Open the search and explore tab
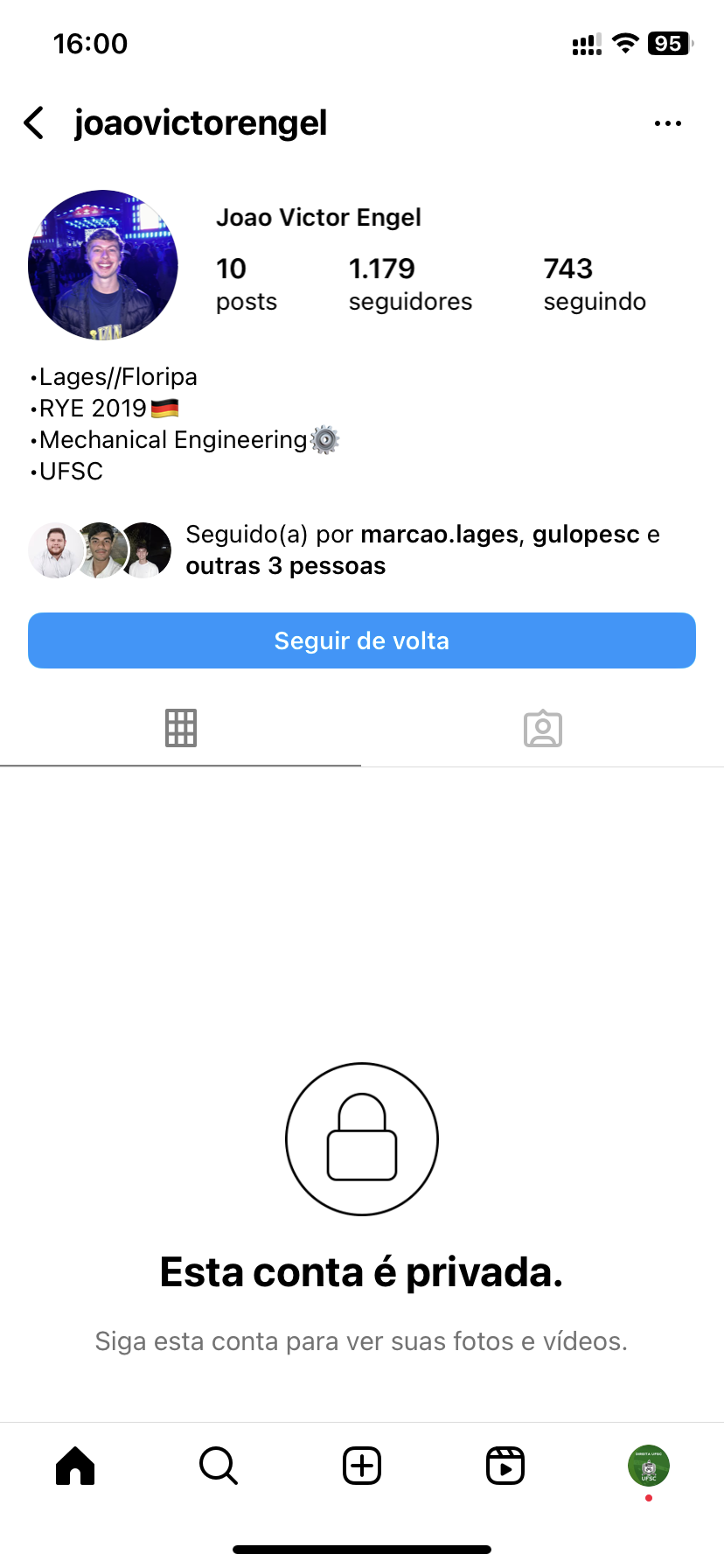 click(219, 1466)
